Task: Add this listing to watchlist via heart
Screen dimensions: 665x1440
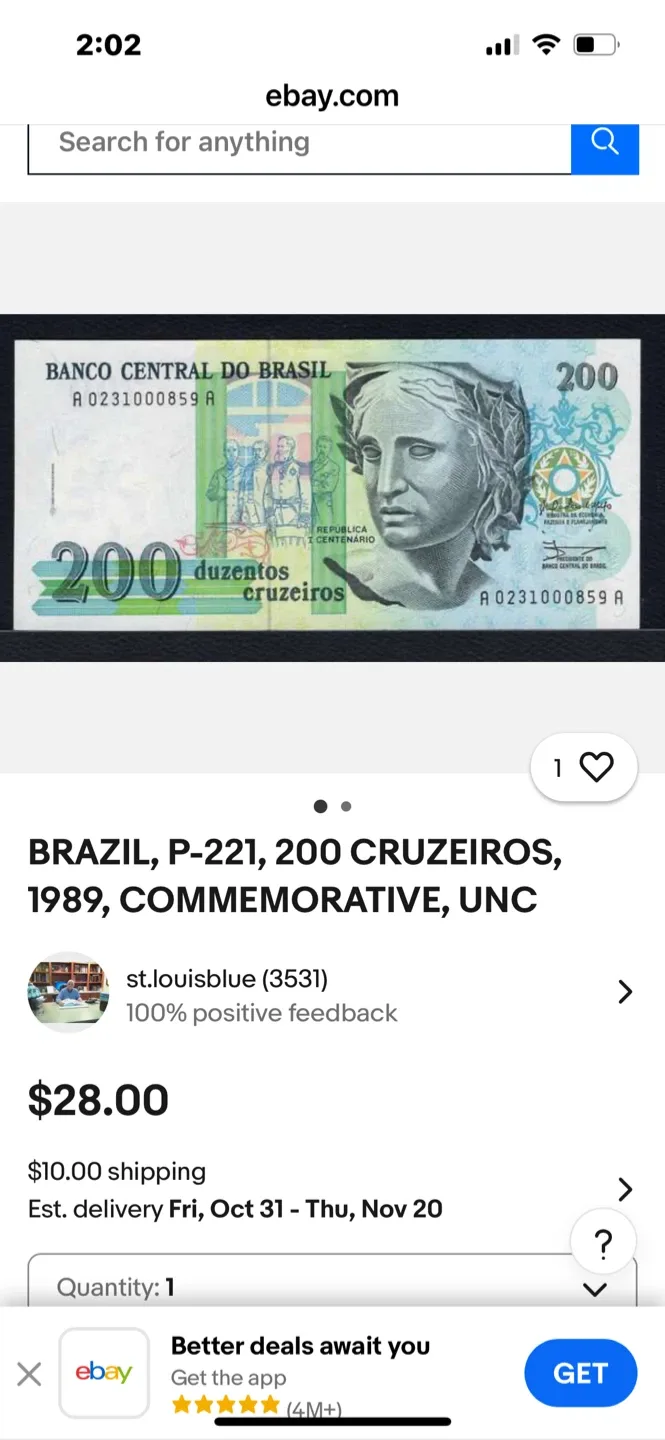Action: click(x=596, y=768)
